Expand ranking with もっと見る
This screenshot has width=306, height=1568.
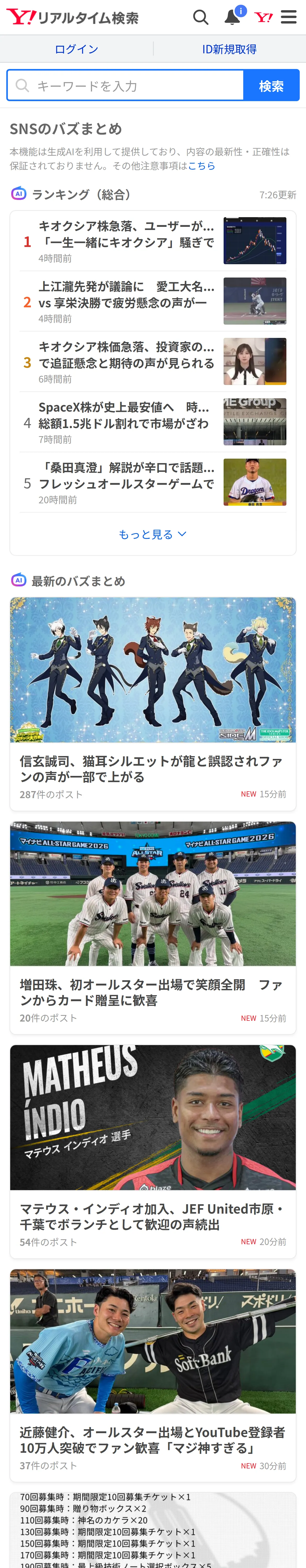tap(153, 534)
